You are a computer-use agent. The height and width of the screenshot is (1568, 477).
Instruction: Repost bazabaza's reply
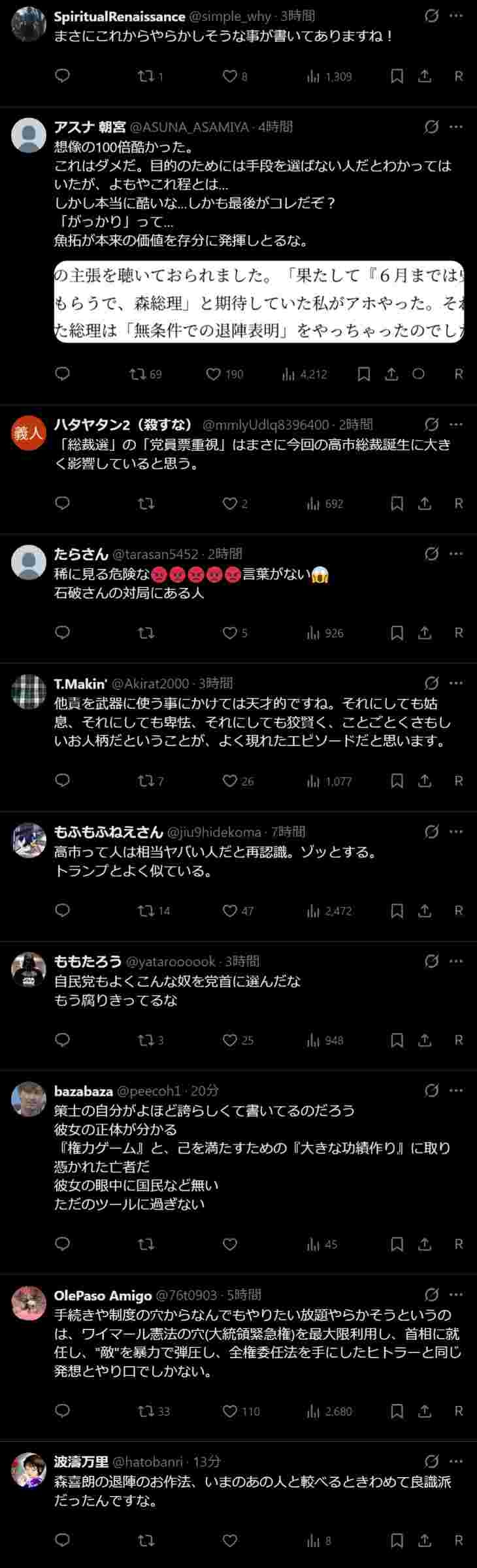pos(145,1244)
